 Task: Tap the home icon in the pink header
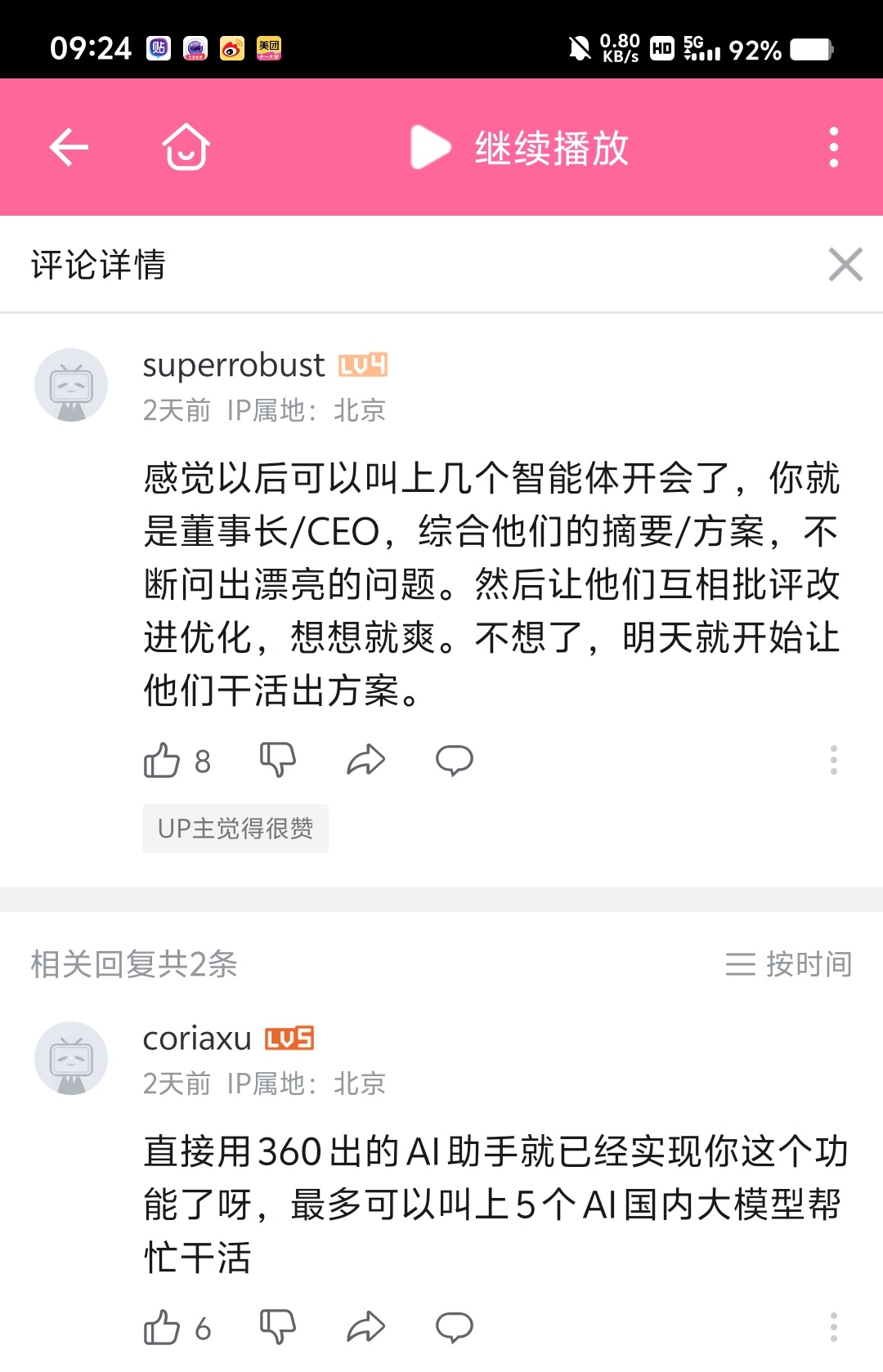tap(186, 147)
